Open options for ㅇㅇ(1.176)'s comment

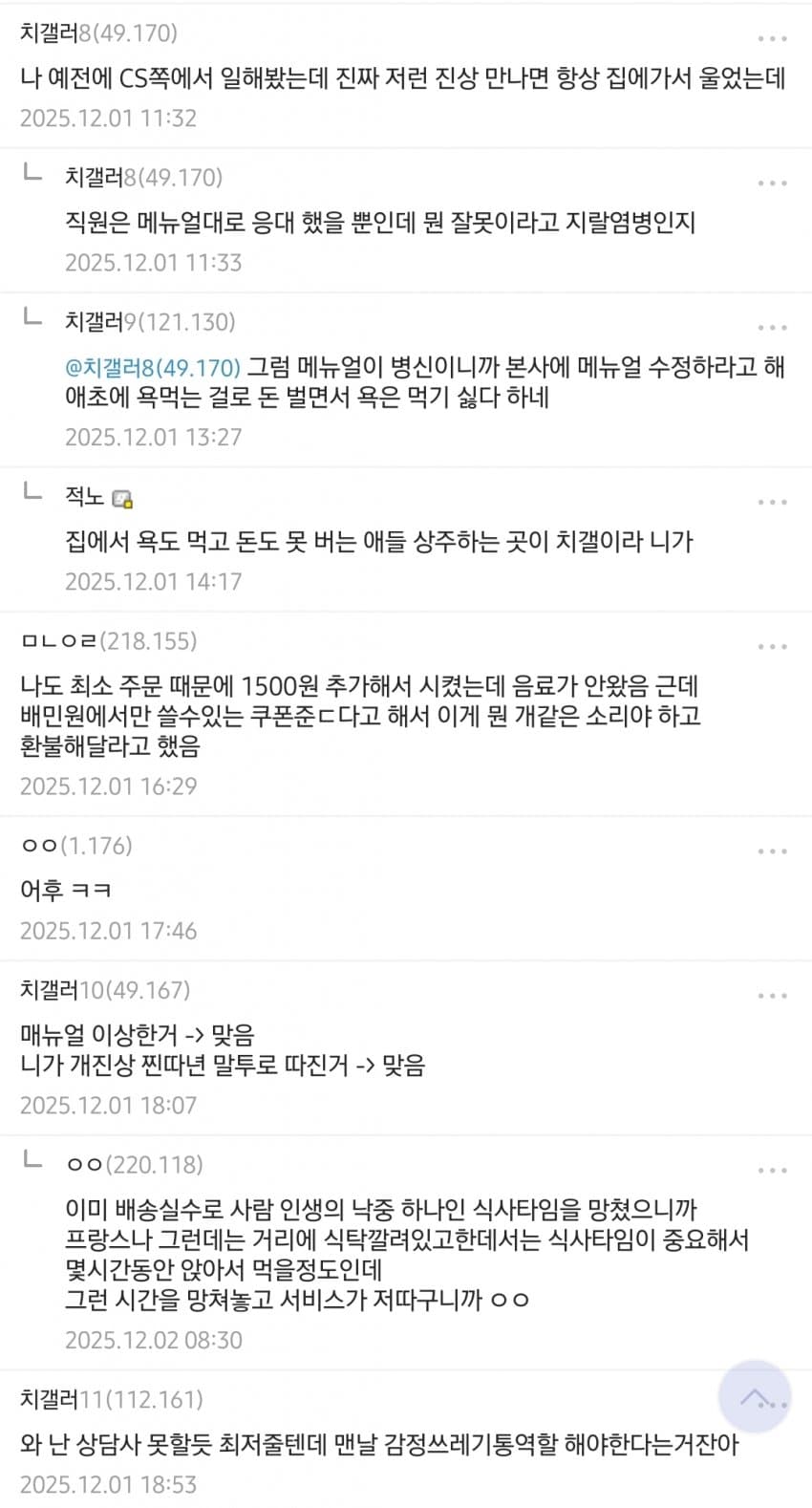point(772,851)
